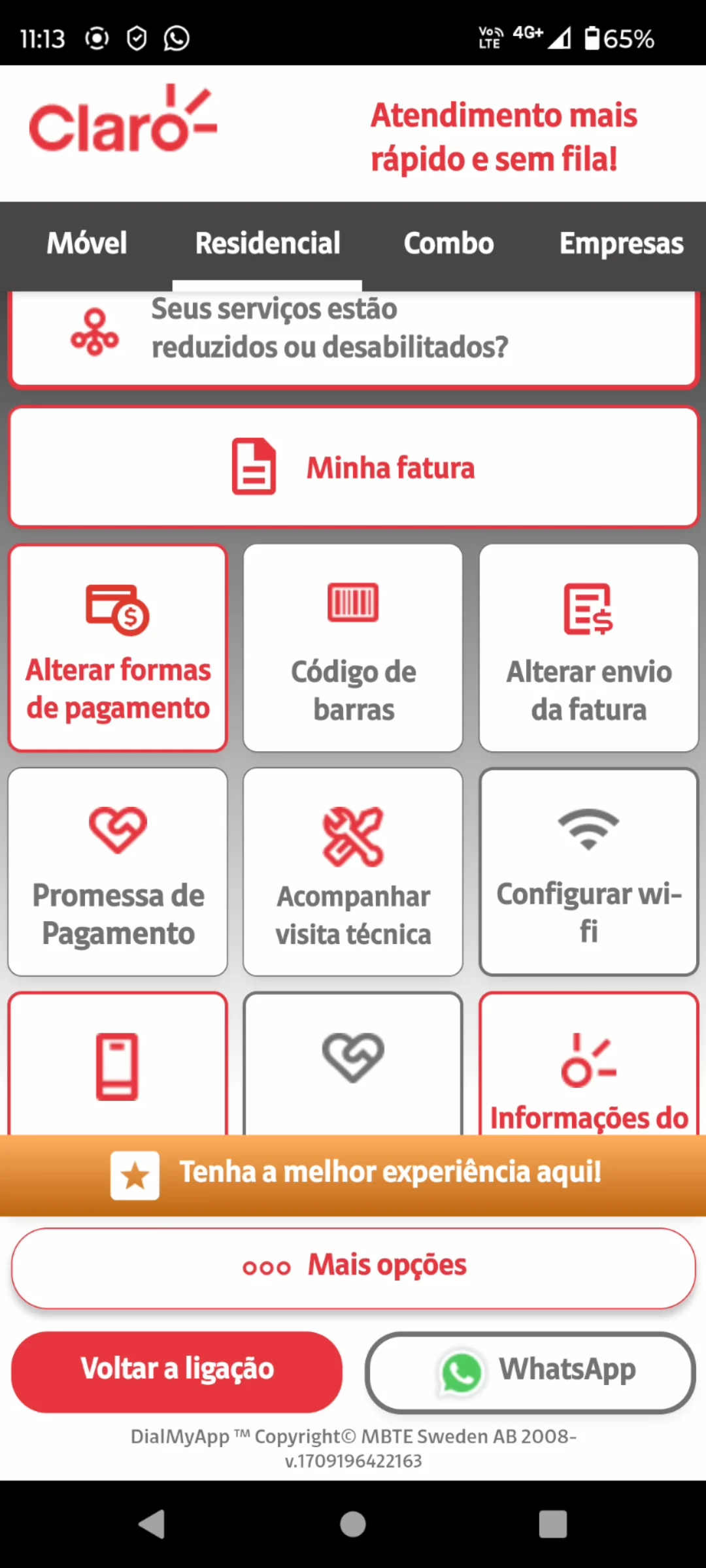Viewport: 706px width, 1568px height.
Task: Switch to Empresas tab
Action: click(x=621, y=244)
